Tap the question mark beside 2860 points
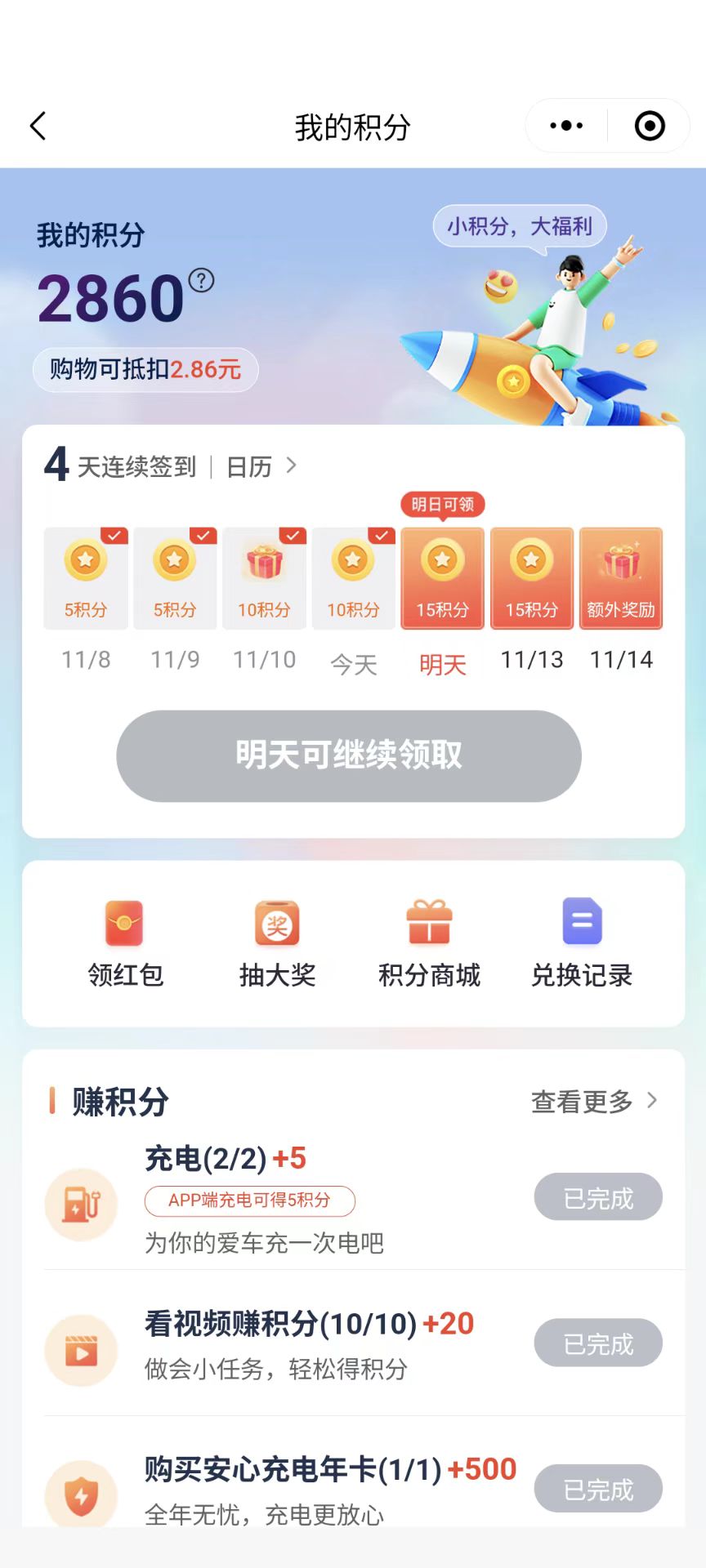The image size is (706, 1568). point(201,280)
